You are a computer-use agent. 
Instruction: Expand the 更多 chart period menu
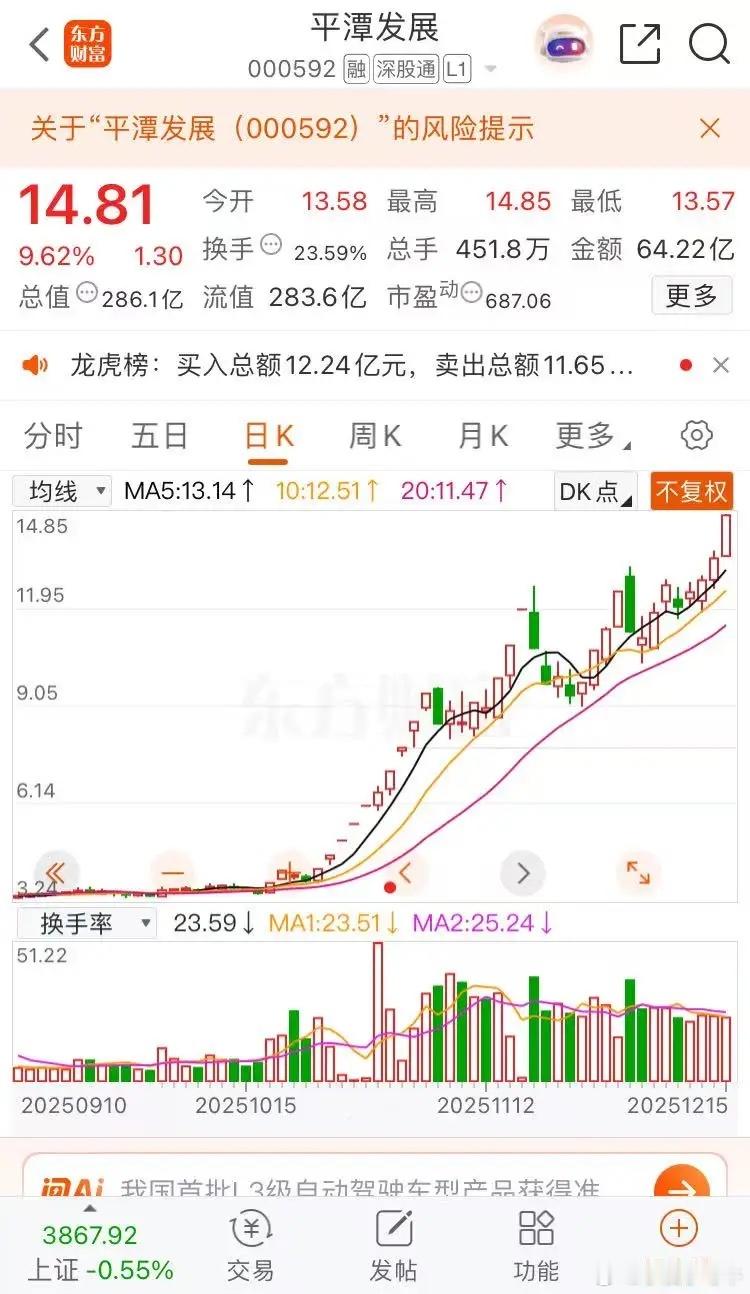pyautogui.click(x=592, y=436)
